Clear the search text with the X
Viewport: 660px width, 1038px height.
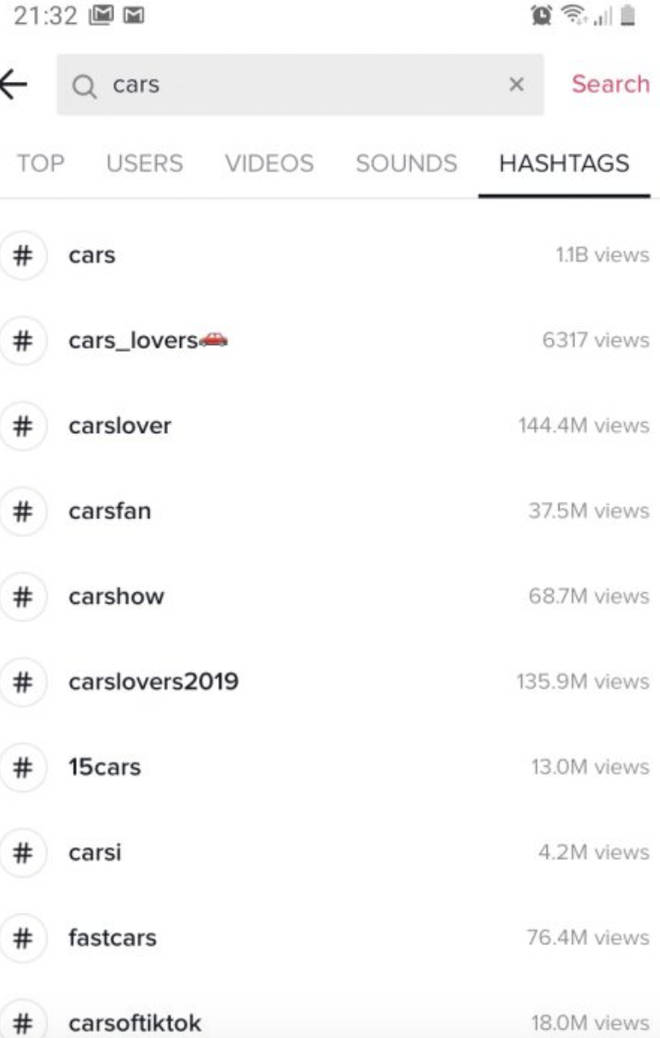(x=516, y=85)
